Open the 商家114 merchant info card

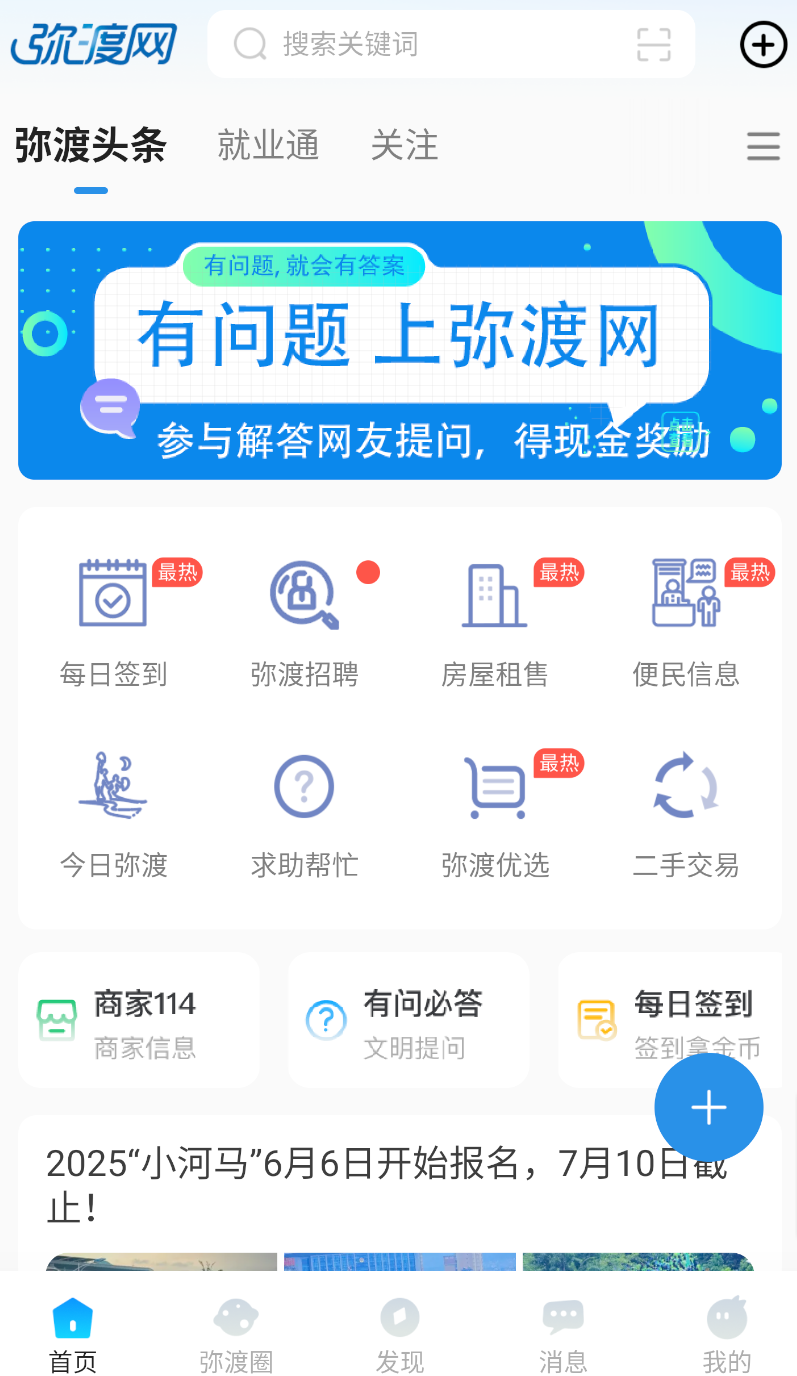pyautogui.click(x=139, y=1020)
